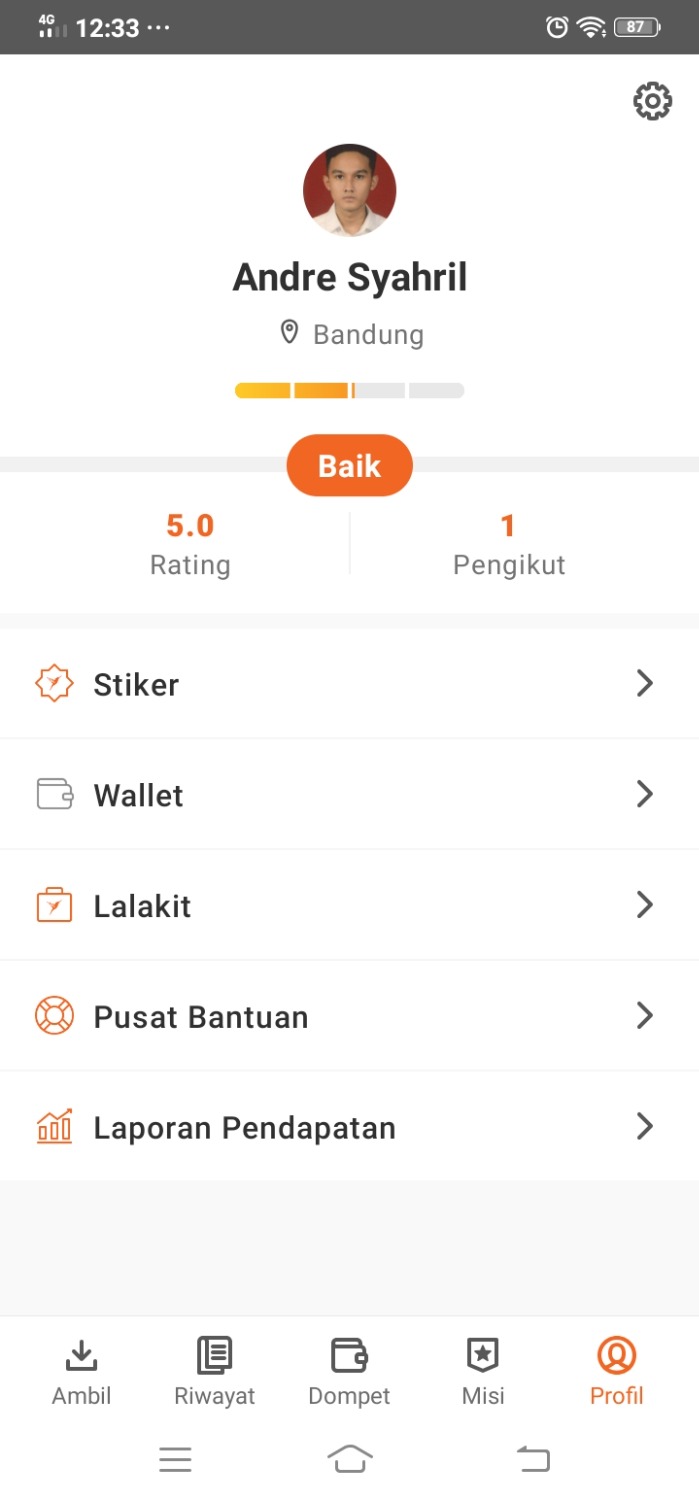Open the Wallet row

click(x=349, y=795)
